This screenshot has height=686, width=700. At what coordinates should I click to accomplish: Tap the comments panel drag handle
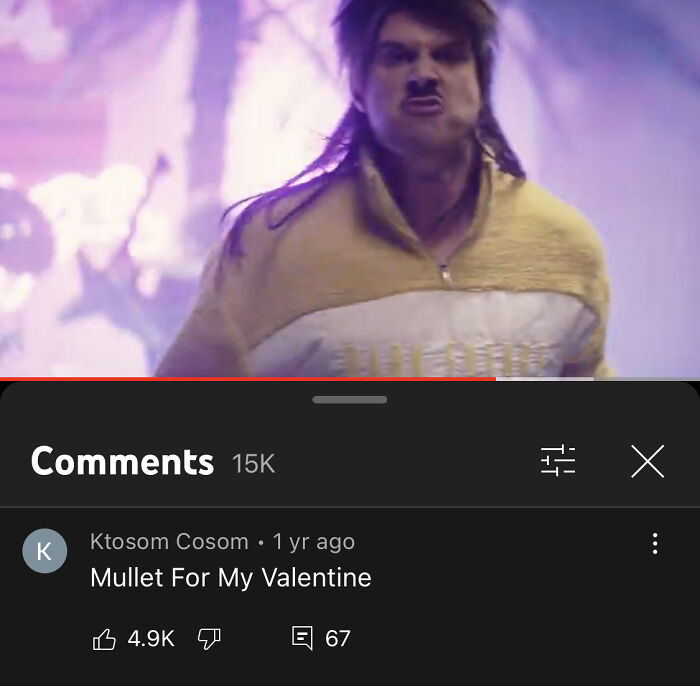[x=350, y=399]
